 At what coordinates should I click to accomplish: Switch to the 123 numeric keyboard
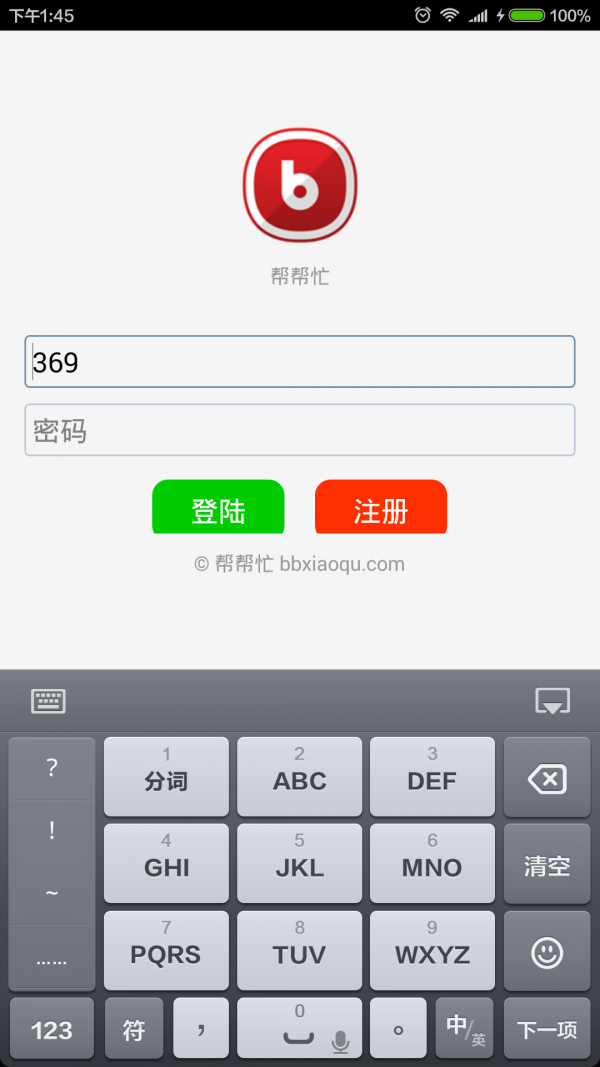coord(52,1028)
